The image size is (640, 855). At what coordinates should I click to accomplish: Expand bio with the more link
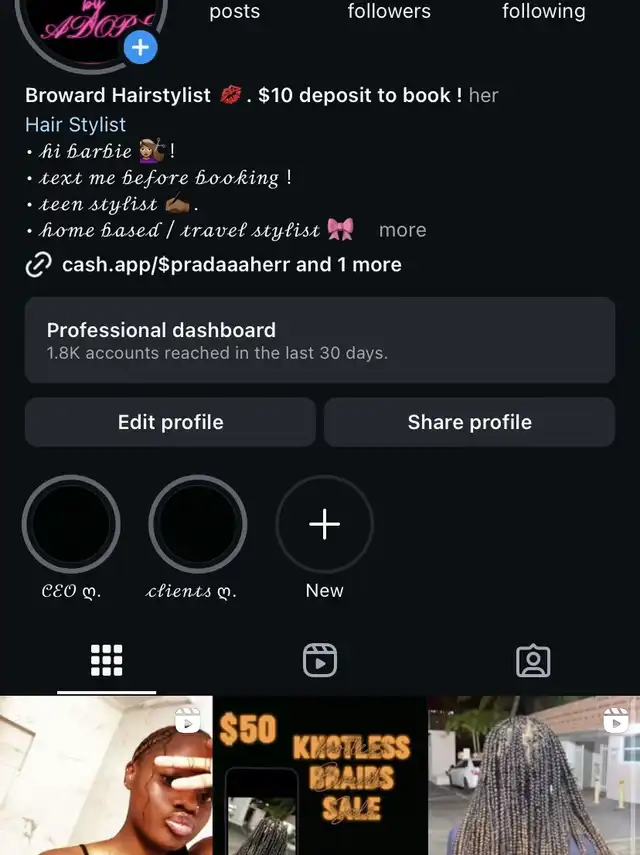(x=402, y=230)
